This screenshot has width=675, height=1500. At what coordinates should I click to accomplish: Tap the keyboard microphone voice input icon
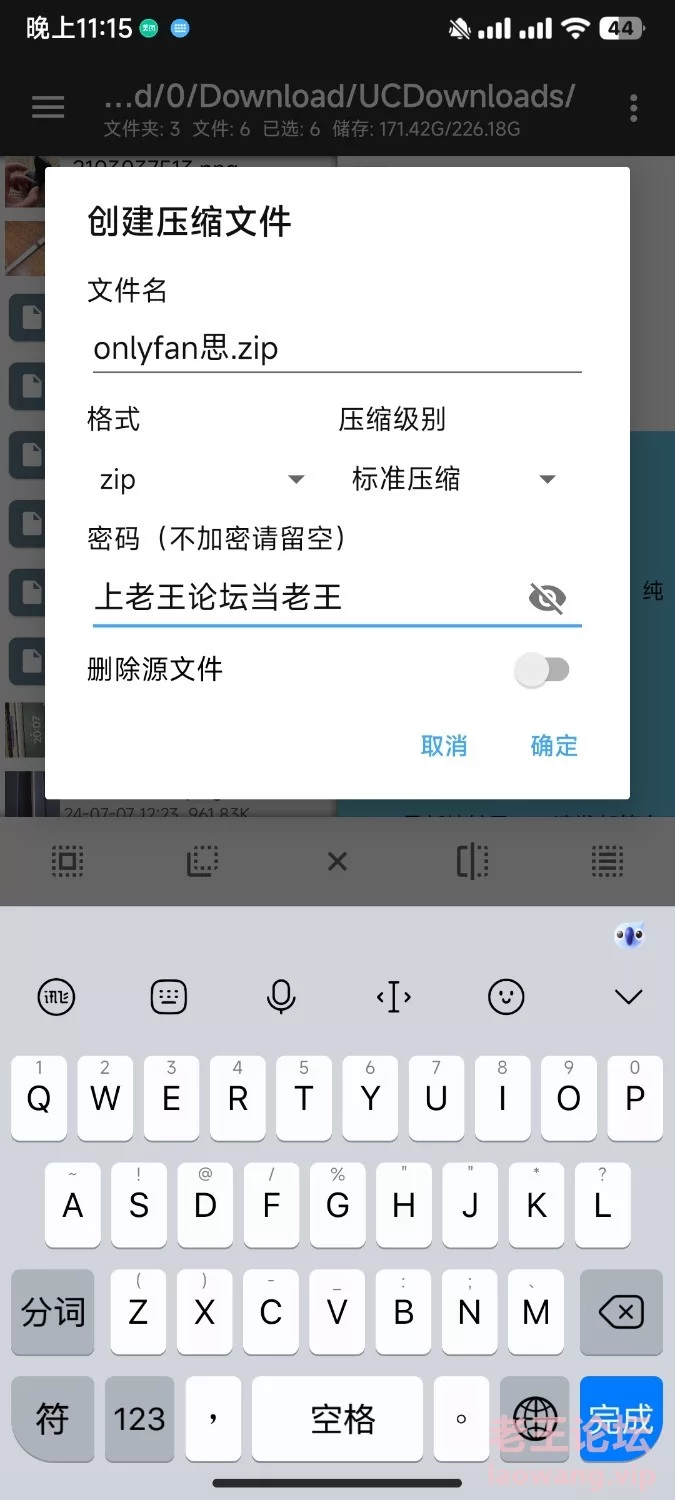click(x=281, y=996)
